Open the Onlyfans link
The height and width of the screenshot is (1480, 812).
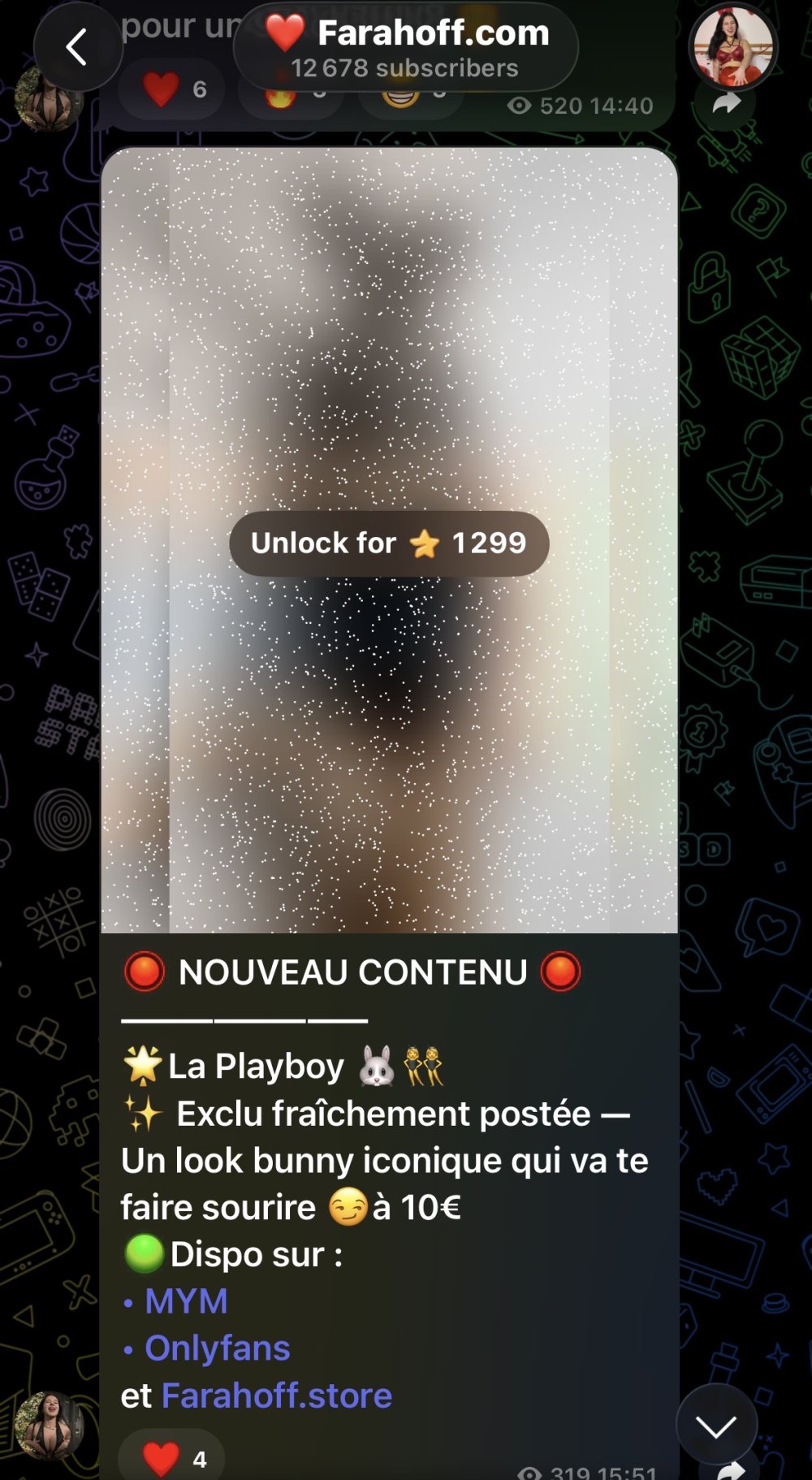click(x=217, y=1348)
